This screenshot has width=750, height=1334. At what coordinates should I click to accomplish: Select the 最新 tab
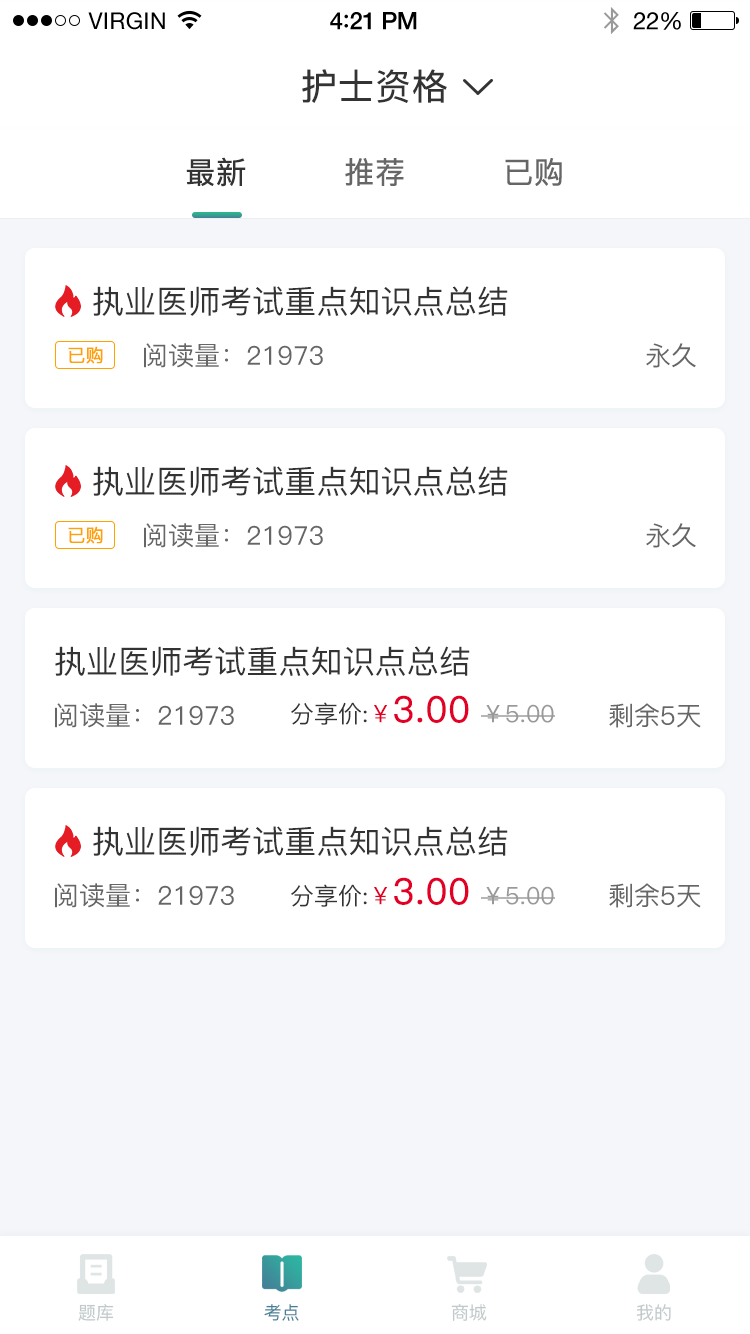[x=216, y=172]
